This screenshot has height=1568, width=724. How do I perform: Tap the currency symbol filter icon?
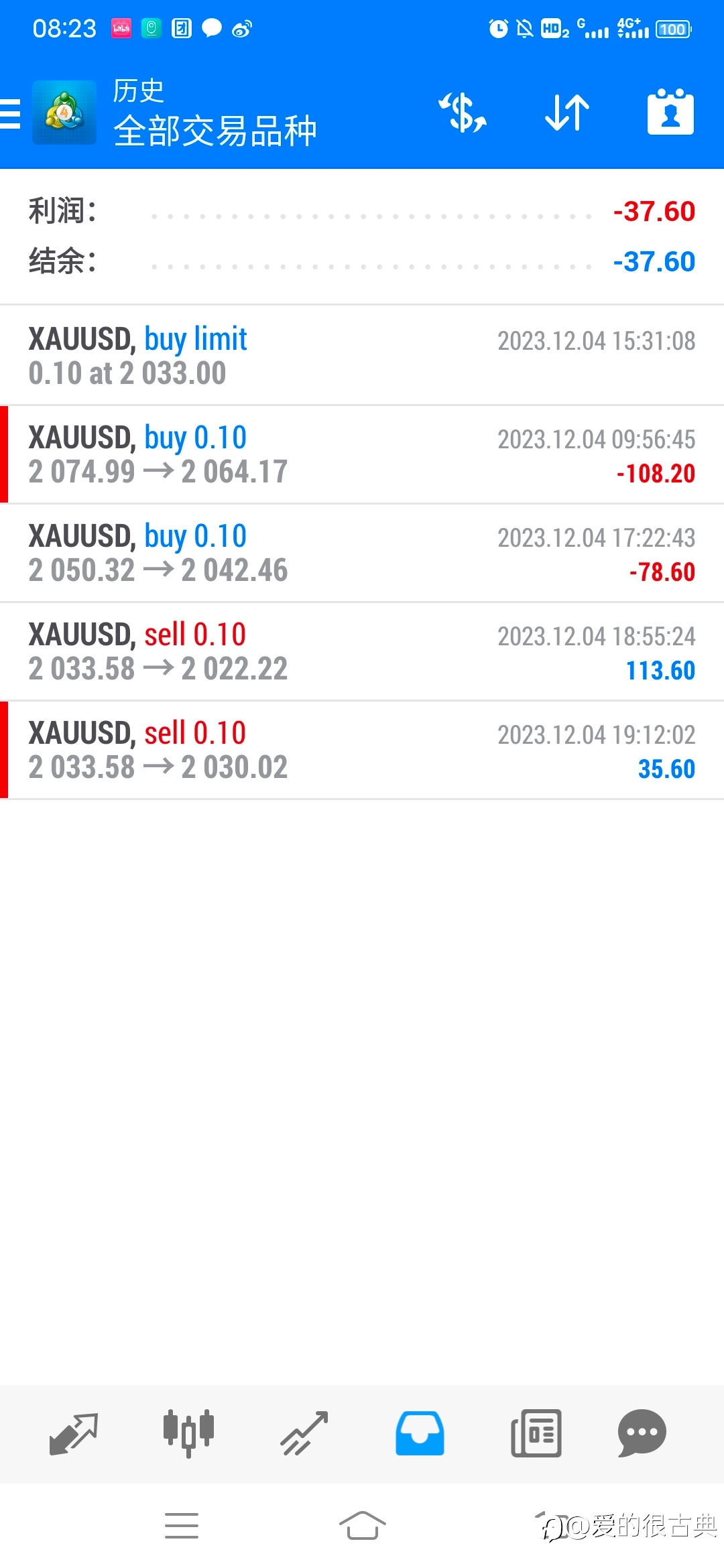(463, 112)
